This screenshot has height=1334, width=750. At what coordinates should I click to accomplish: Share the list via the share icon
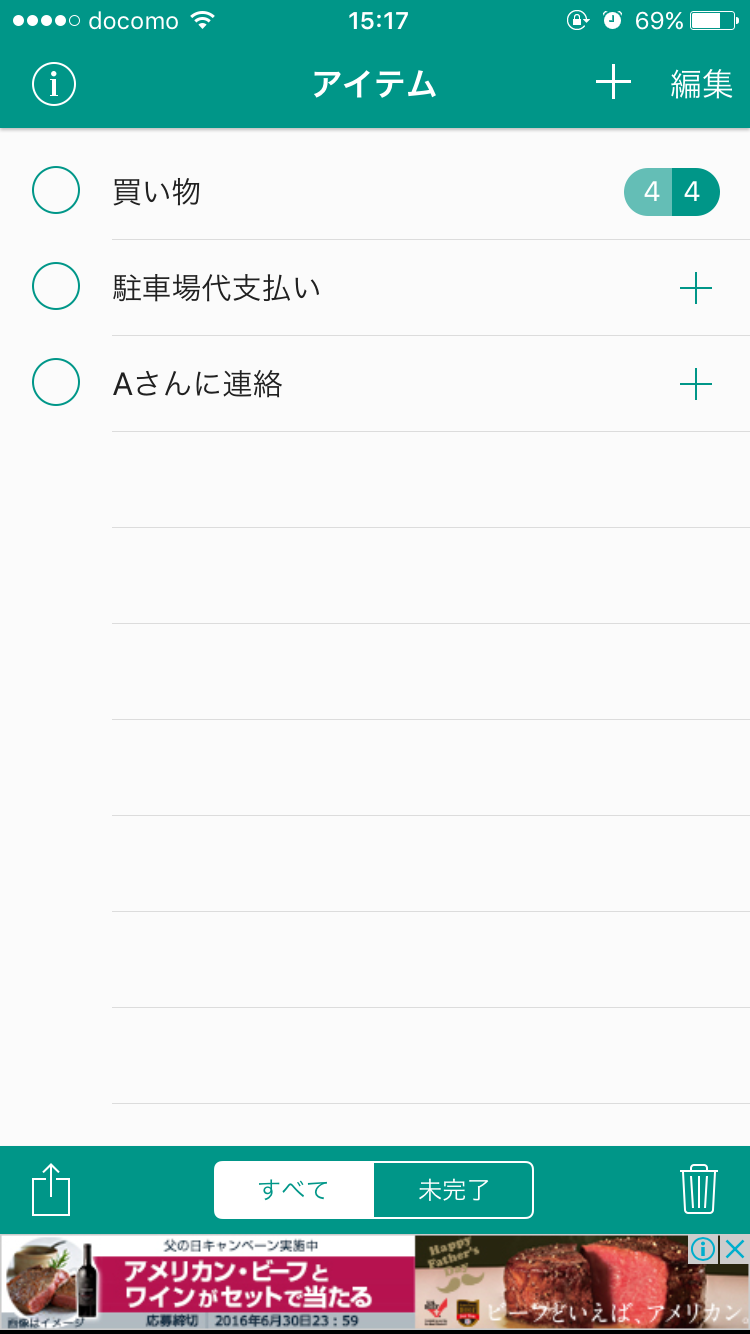[51, 1189]
